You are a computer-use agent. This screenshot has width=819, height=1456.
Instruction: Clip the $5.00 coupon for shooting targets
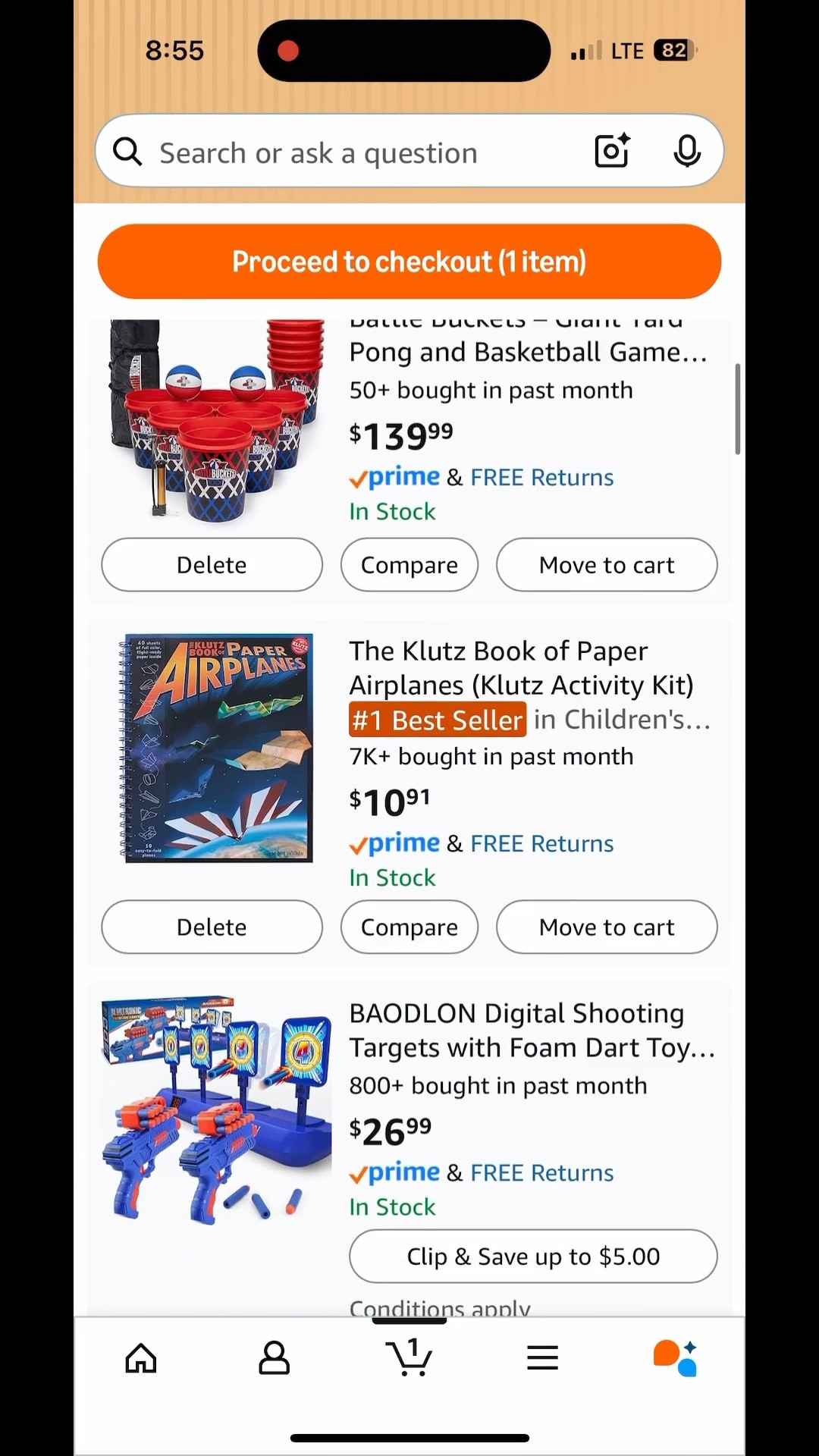pos(532,1256)
